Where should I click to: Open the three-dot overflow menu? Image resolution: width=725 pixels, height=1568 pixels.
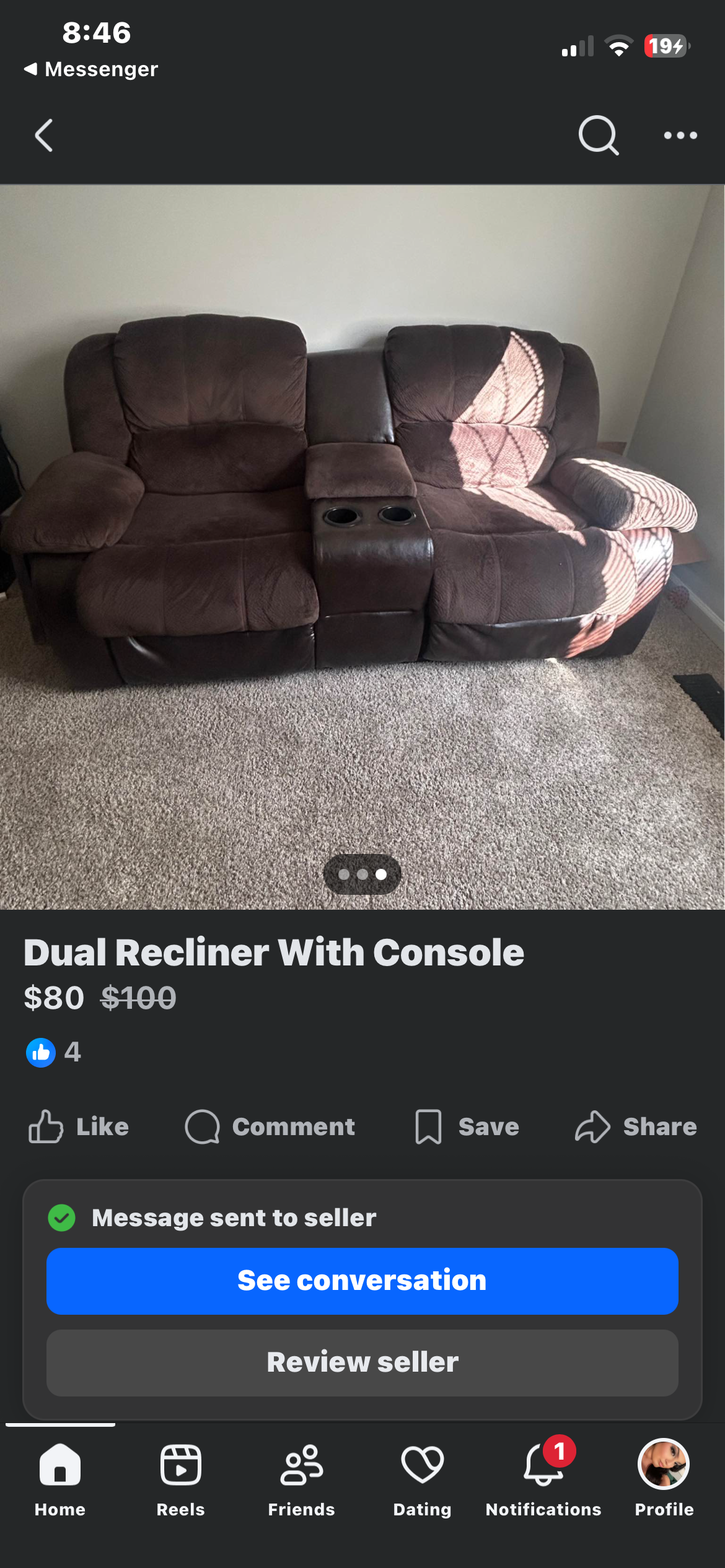pyautogui.click(x=680, y=135)
